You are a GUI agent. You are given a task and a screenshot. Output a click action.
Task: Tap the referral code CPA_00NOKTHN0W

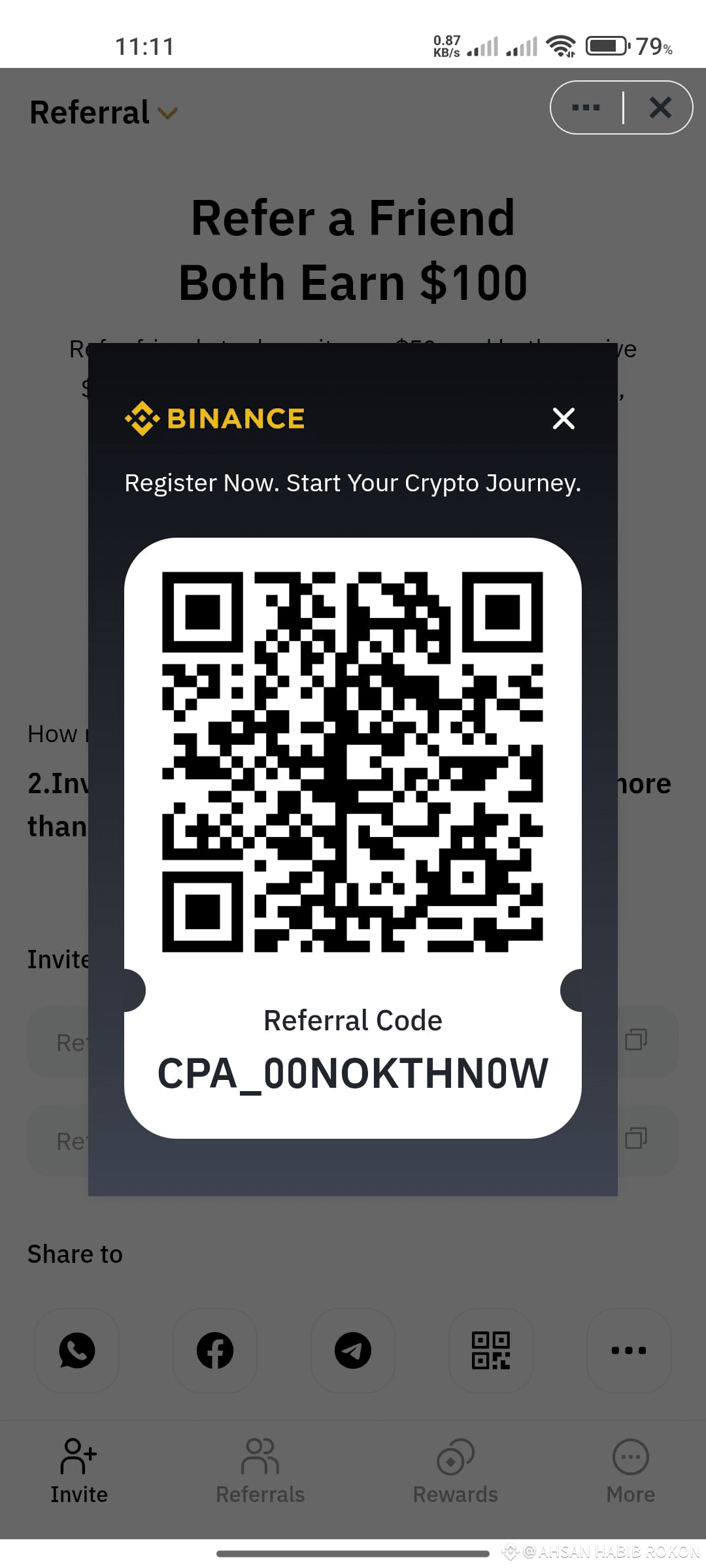(353, 1071)
